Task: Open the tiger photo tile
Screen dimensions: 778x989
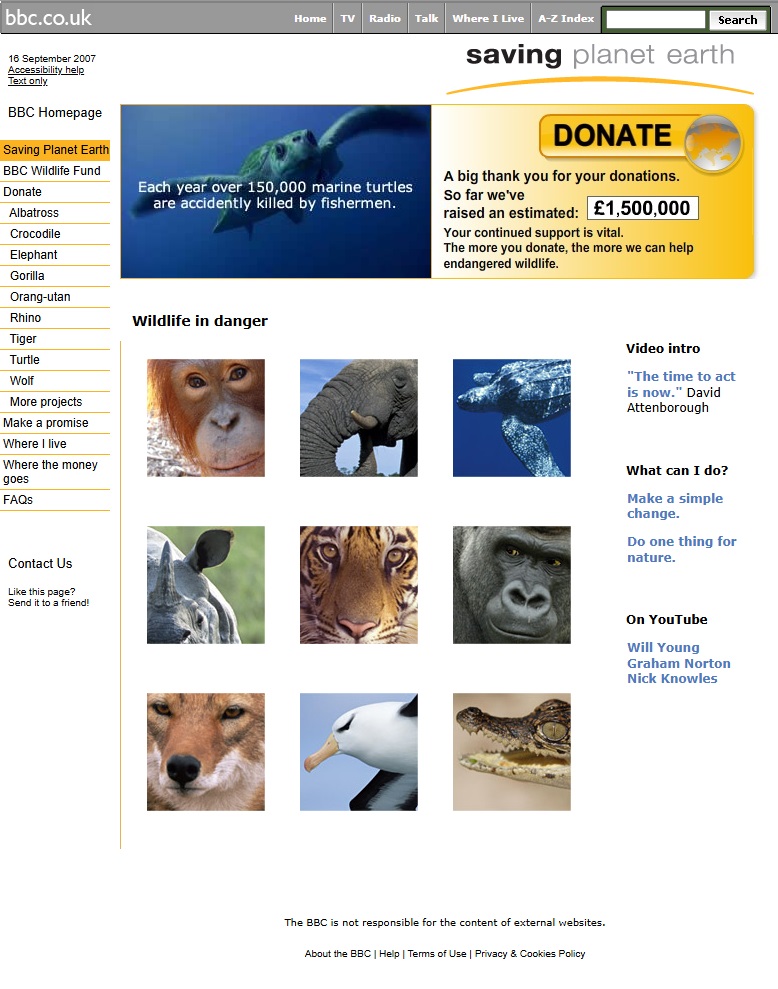Action: (x=358, y=585)
